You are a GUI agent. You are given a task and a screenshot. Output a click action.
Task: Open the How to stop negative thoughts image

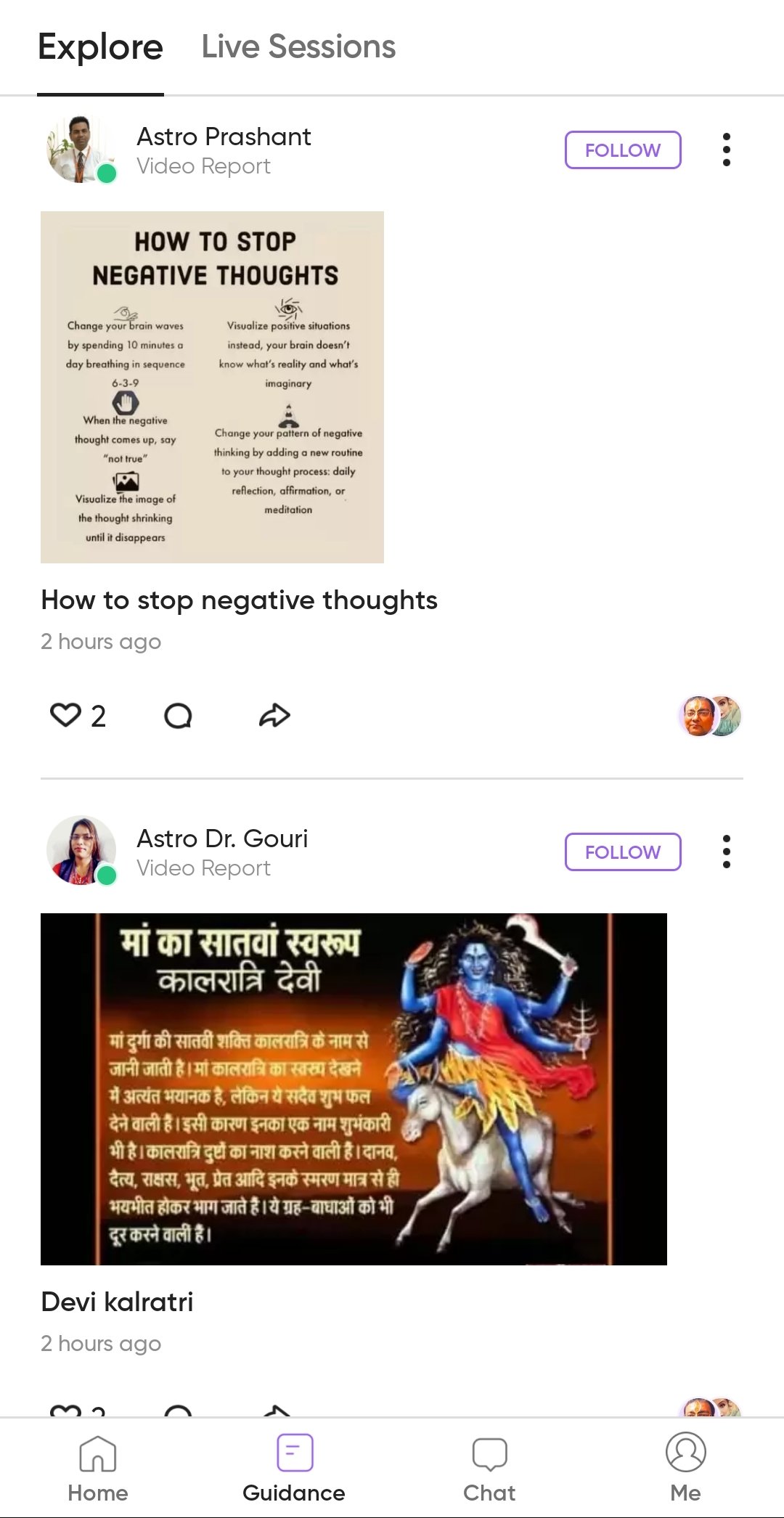[x=212, y=387]
